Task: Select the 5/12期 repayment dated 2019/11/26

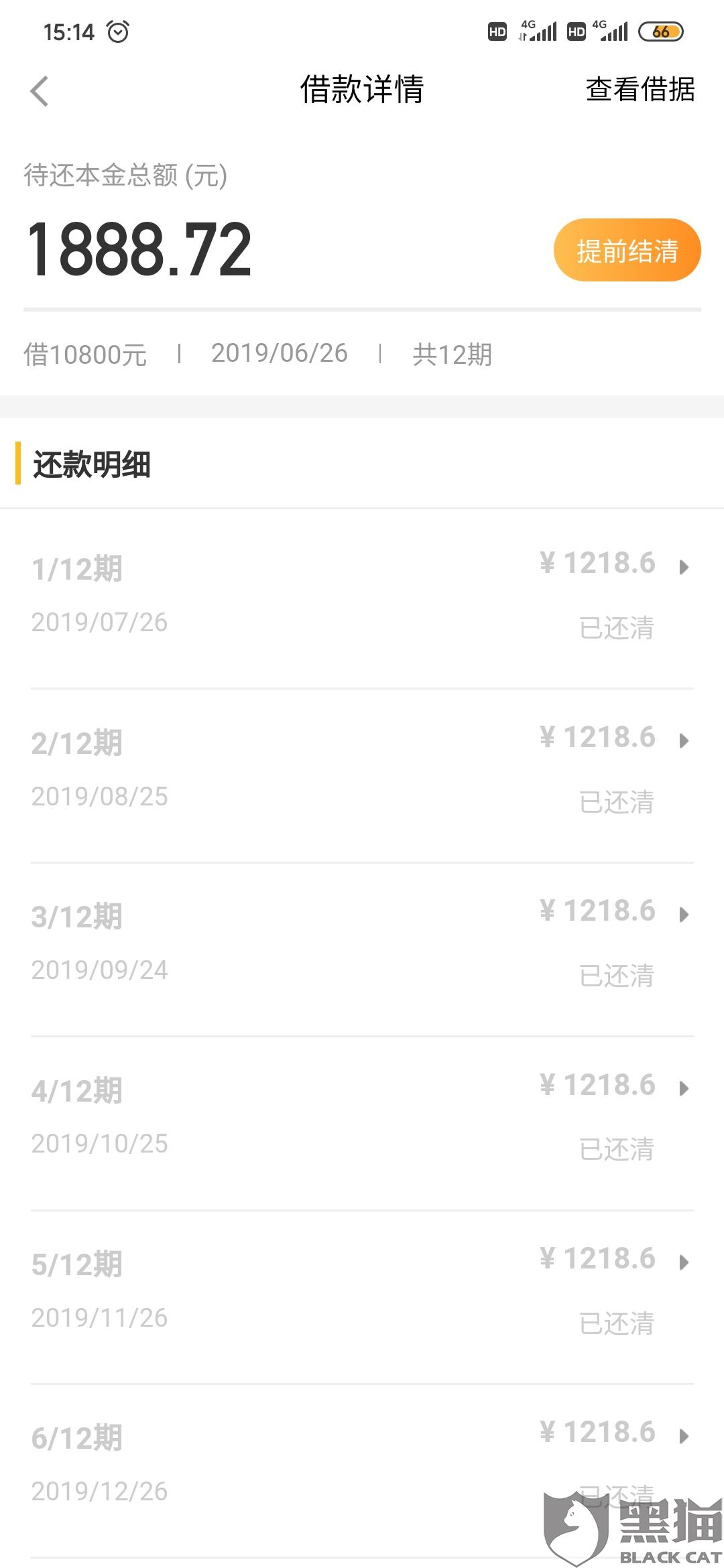Action: [362, 1297]
